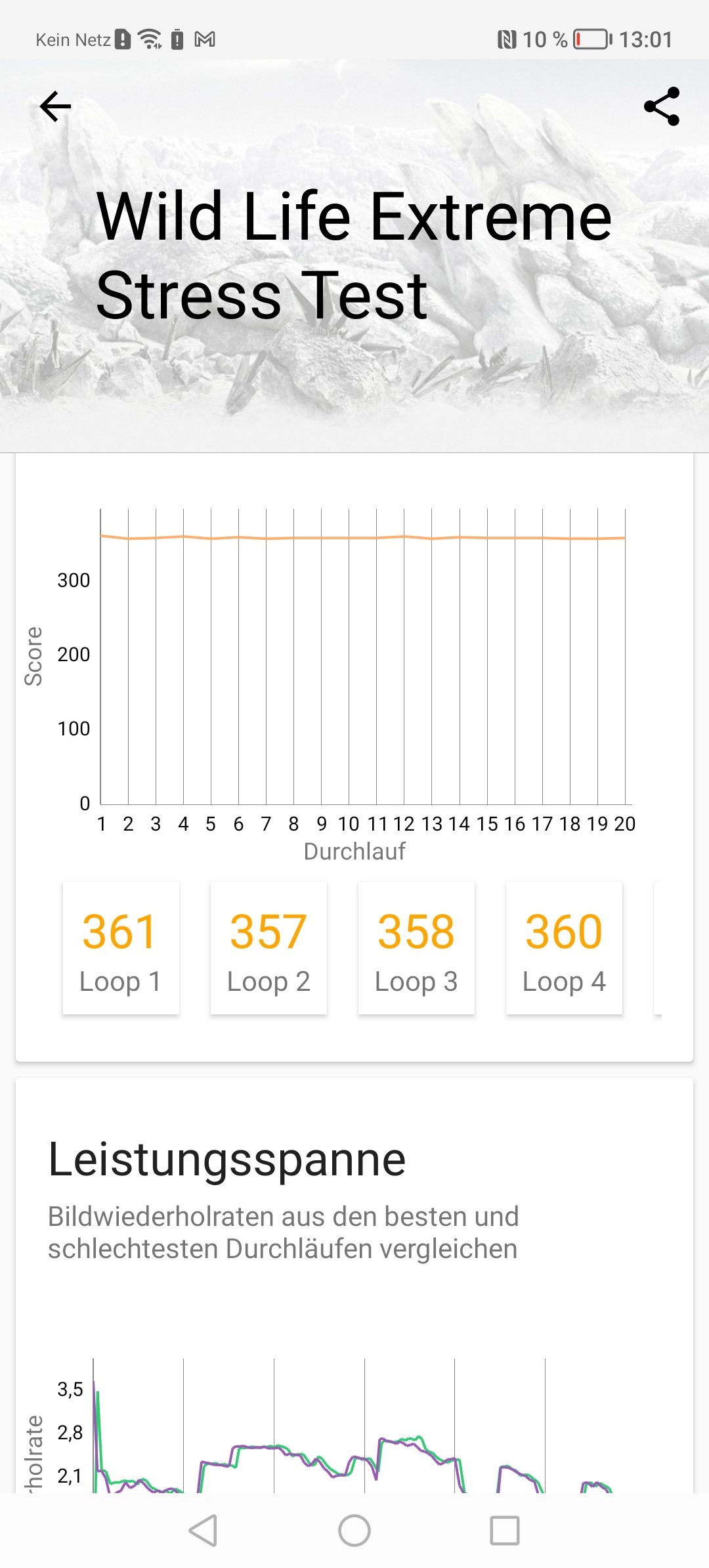The width and height of the screenshot is (709, 1568).
Task: Share the stress test results
Action: pos(662,106)
